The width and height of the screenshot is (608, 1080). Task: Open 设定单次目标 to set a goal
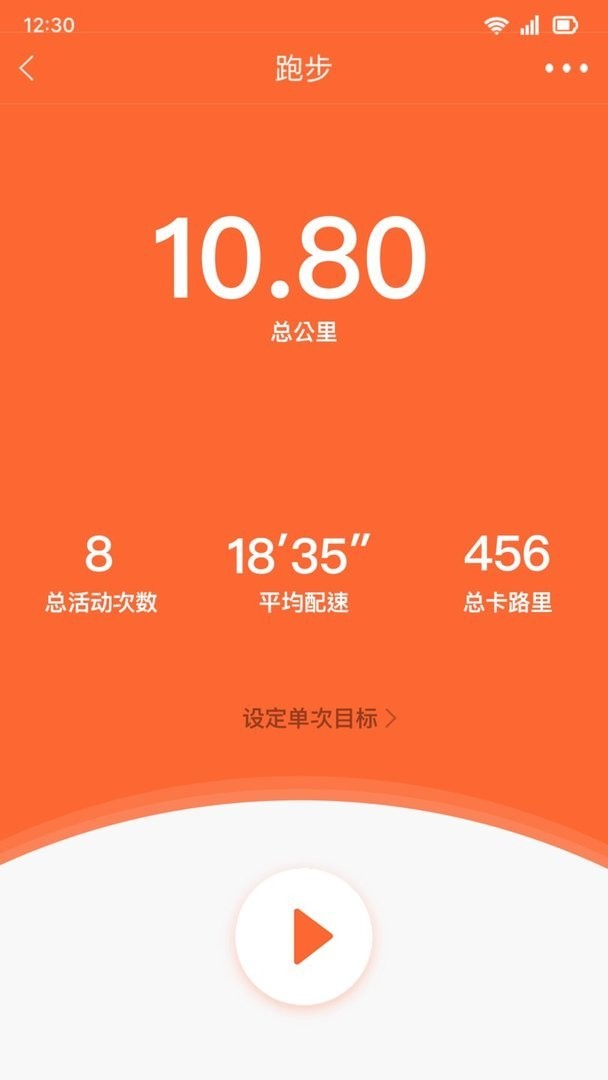319,718
